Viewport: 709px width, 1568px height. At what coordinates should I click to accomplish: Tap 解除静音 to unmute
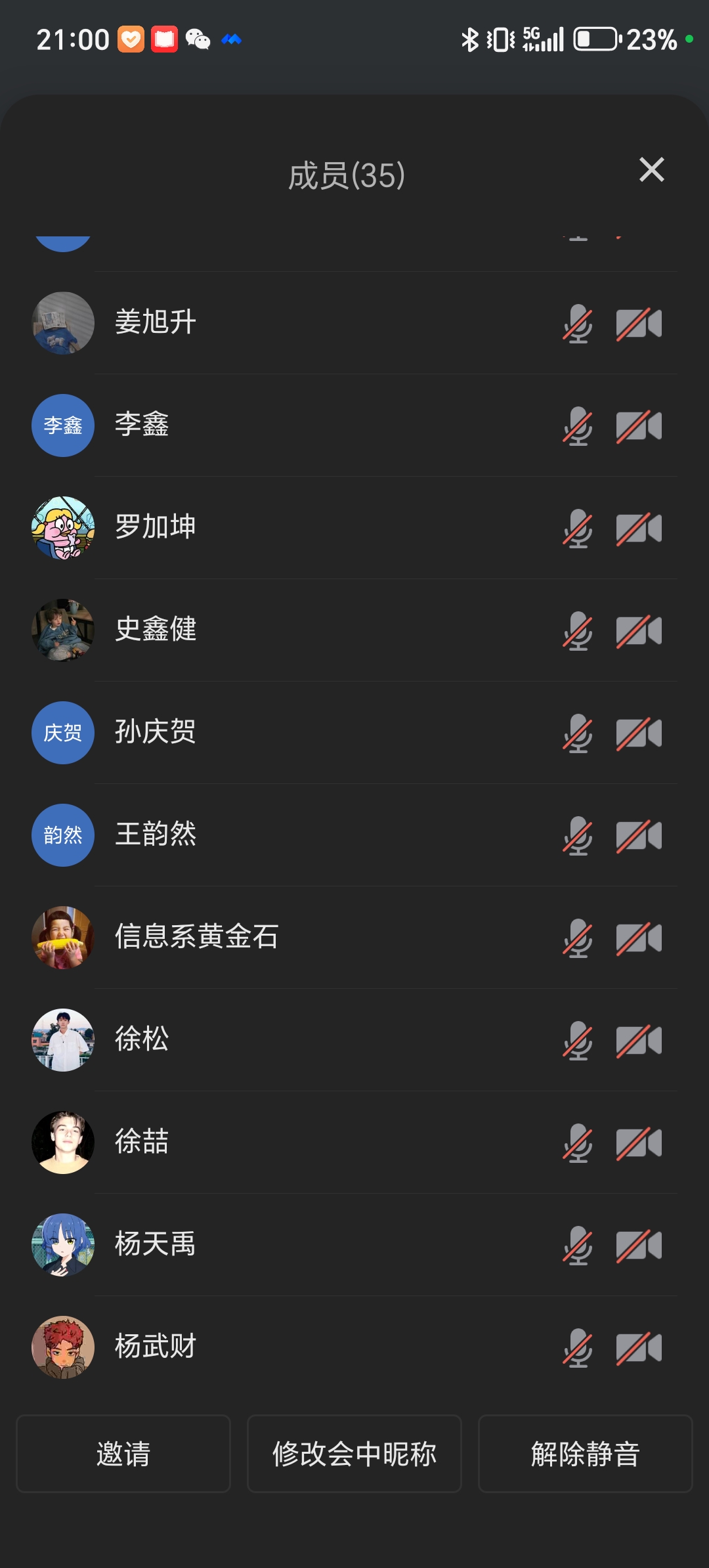[585, 1453]
